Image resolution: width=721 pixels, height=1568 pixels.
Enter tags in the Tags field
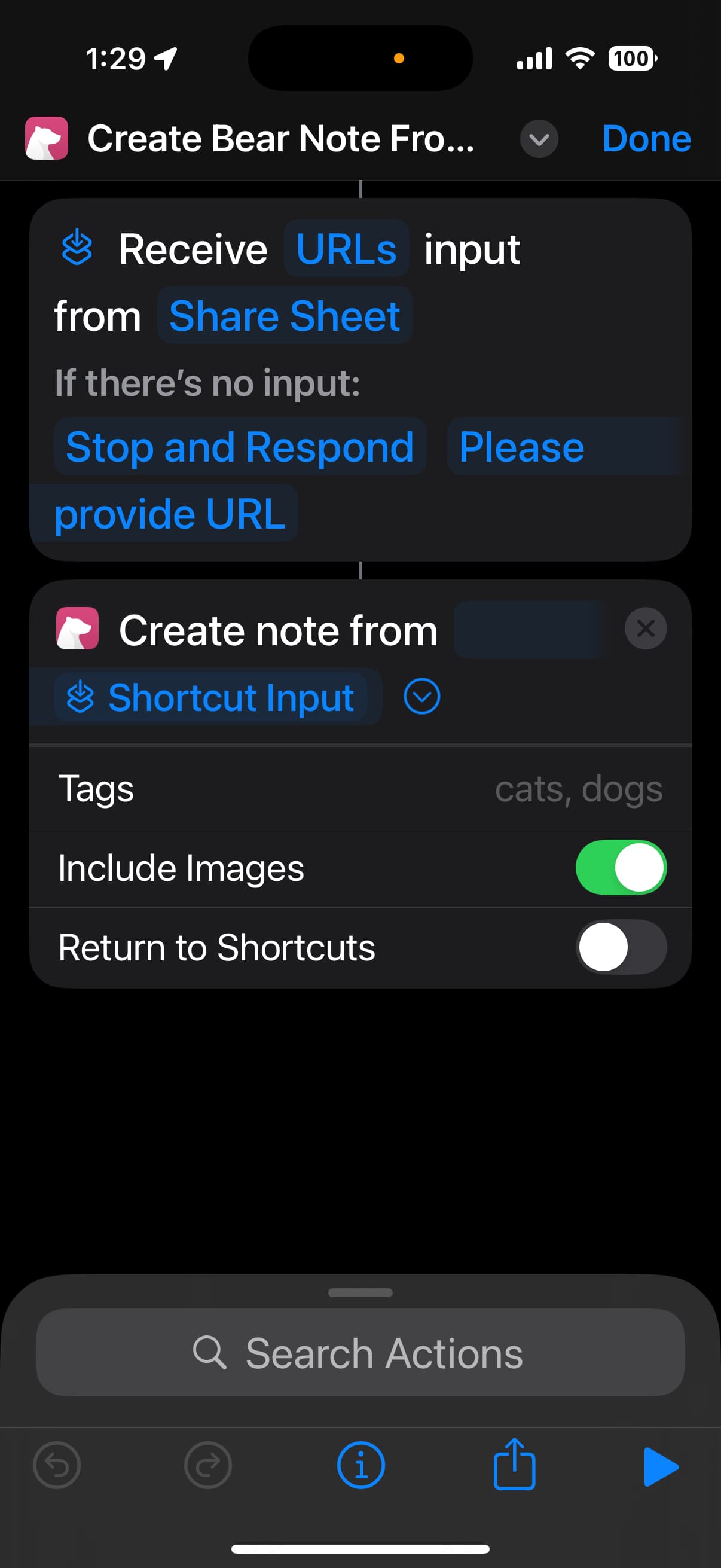click(x=578, y=789)
